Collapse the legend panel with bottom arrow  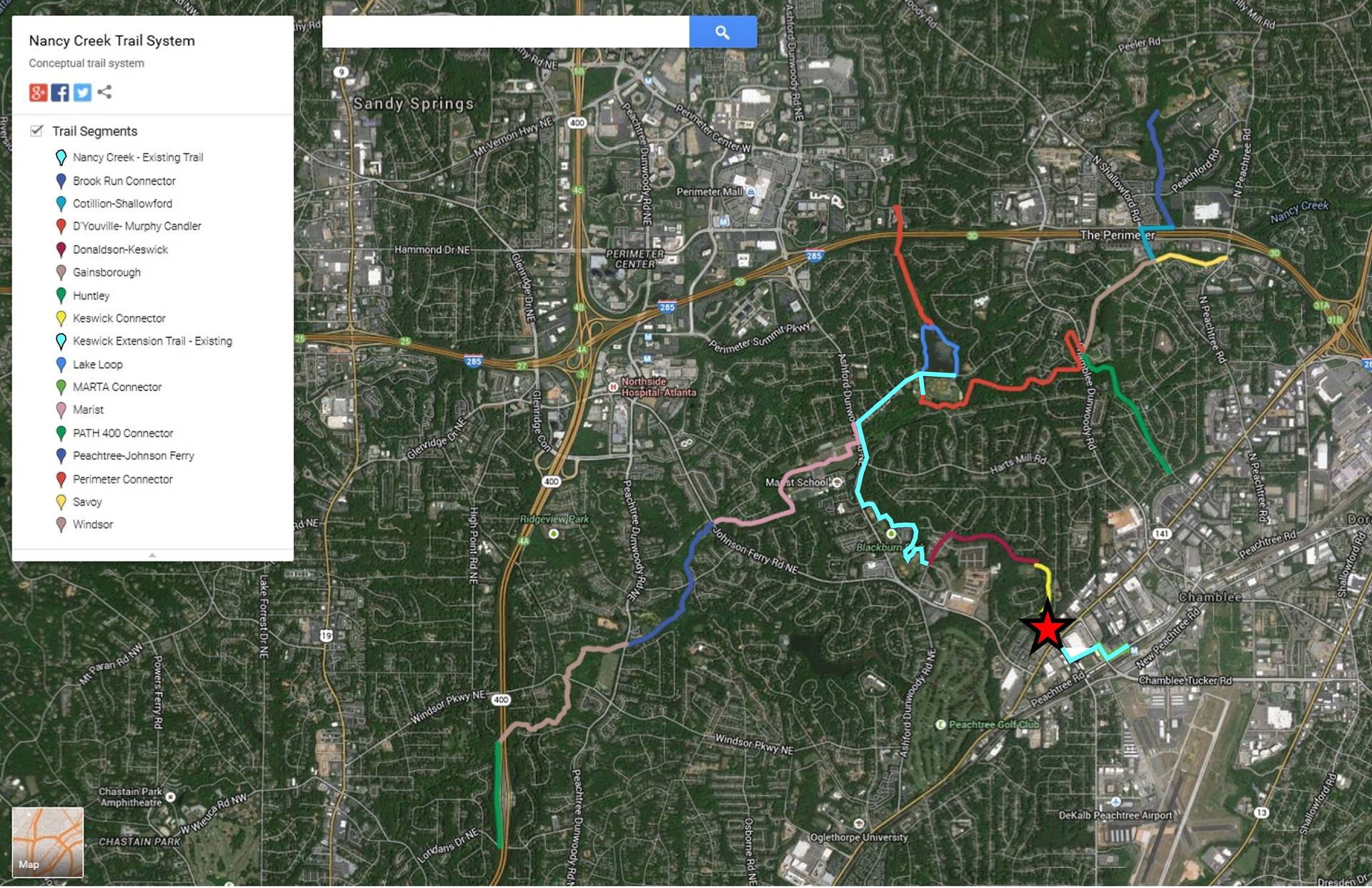point(152,555)
